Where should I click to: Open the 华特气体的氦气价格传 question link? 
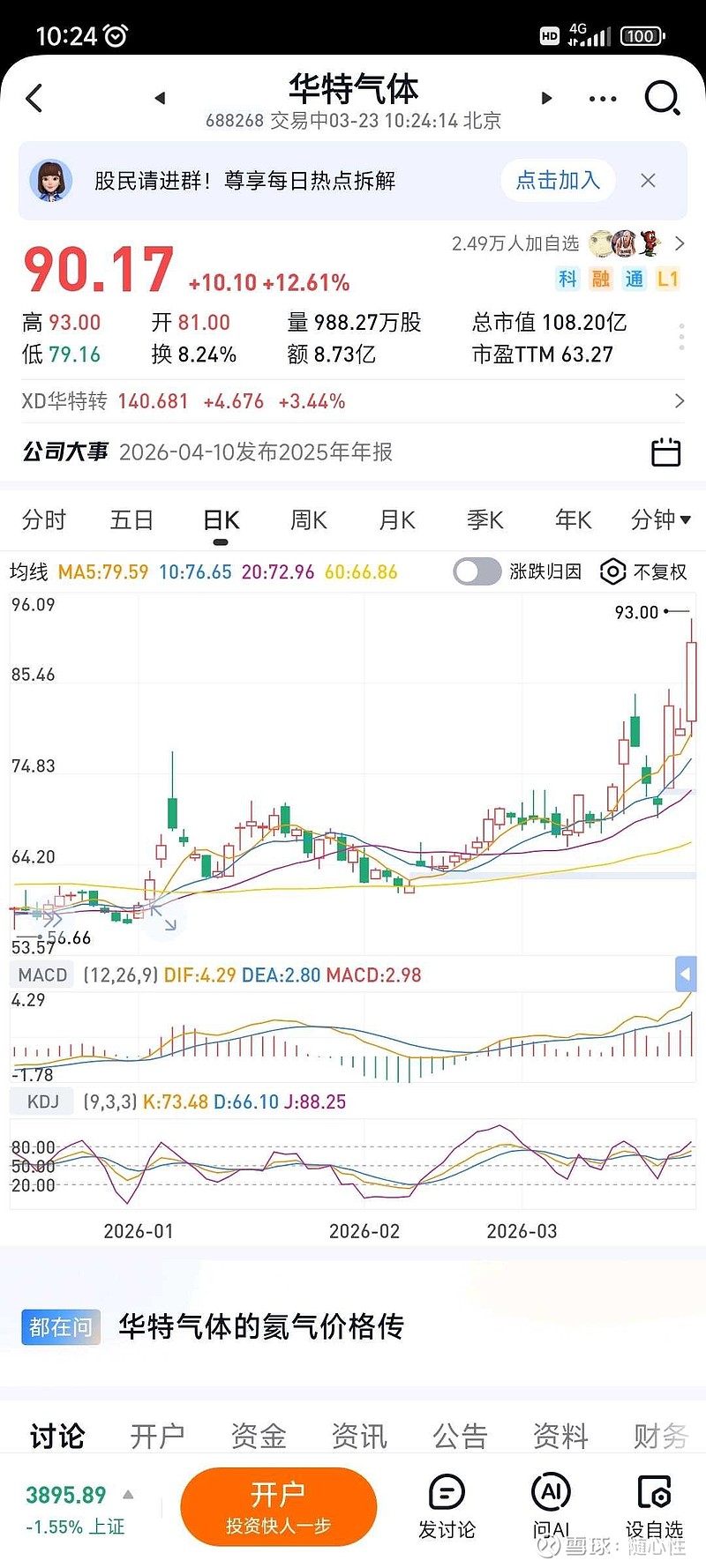[261, 1327]
